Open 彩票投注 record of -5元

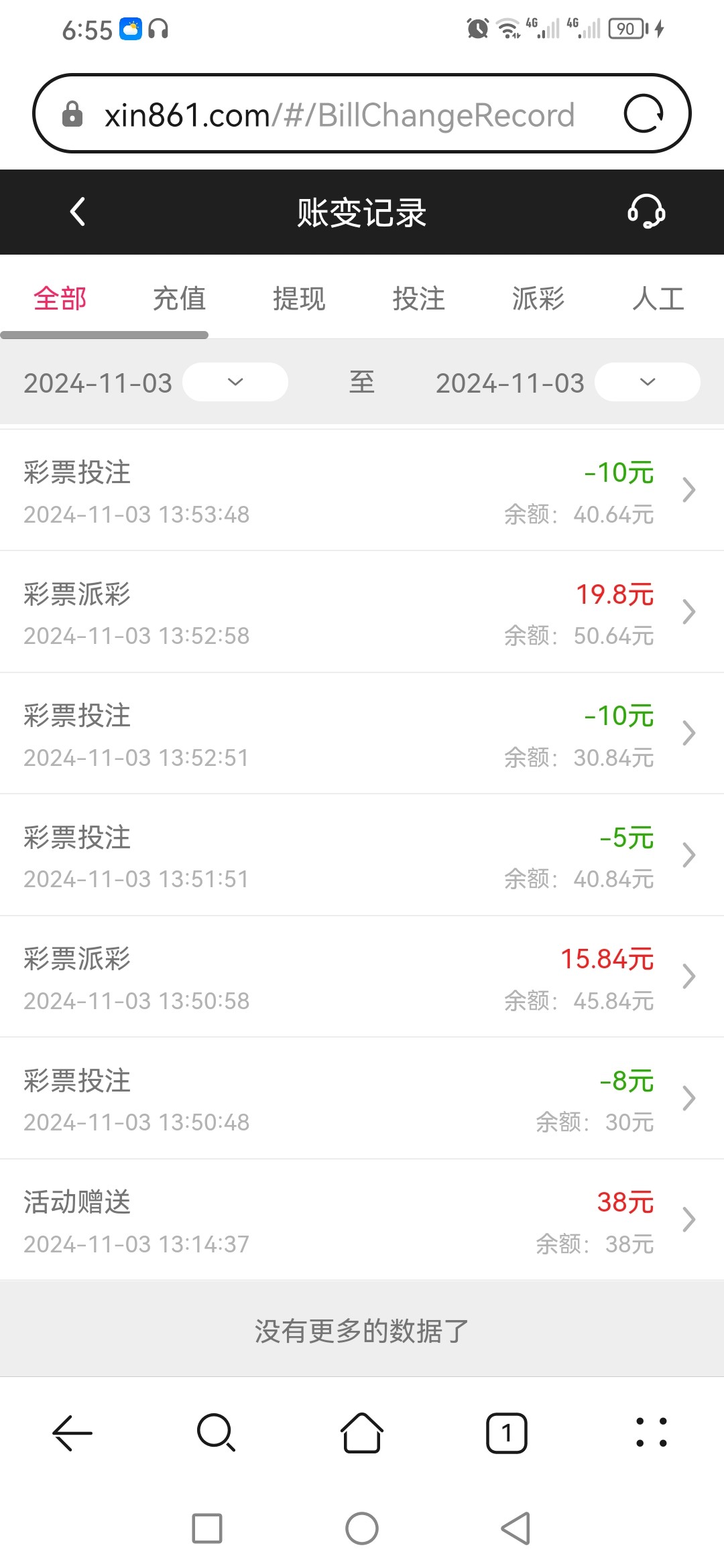click(362, 856)
